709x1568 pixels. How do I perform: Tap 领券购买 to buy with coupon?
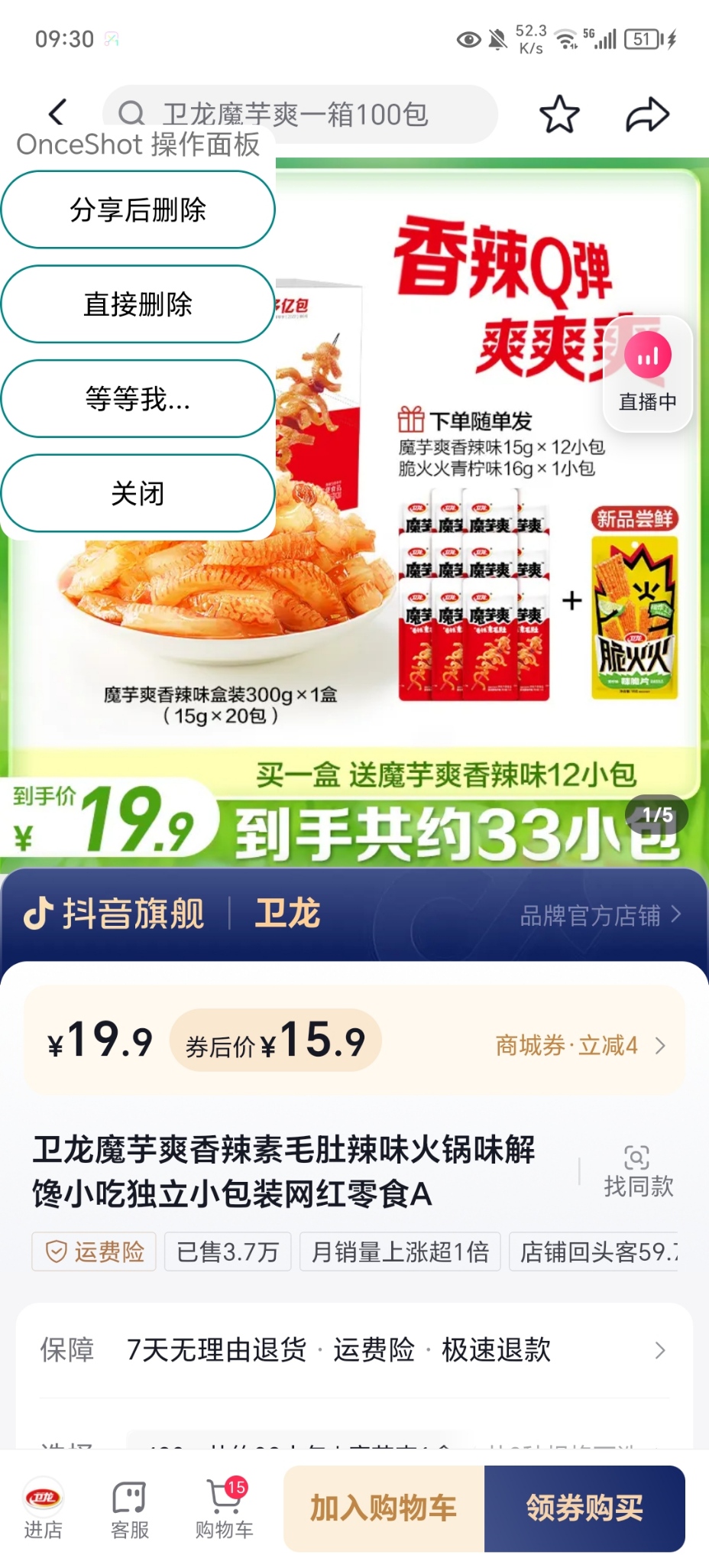[584, 1508]
